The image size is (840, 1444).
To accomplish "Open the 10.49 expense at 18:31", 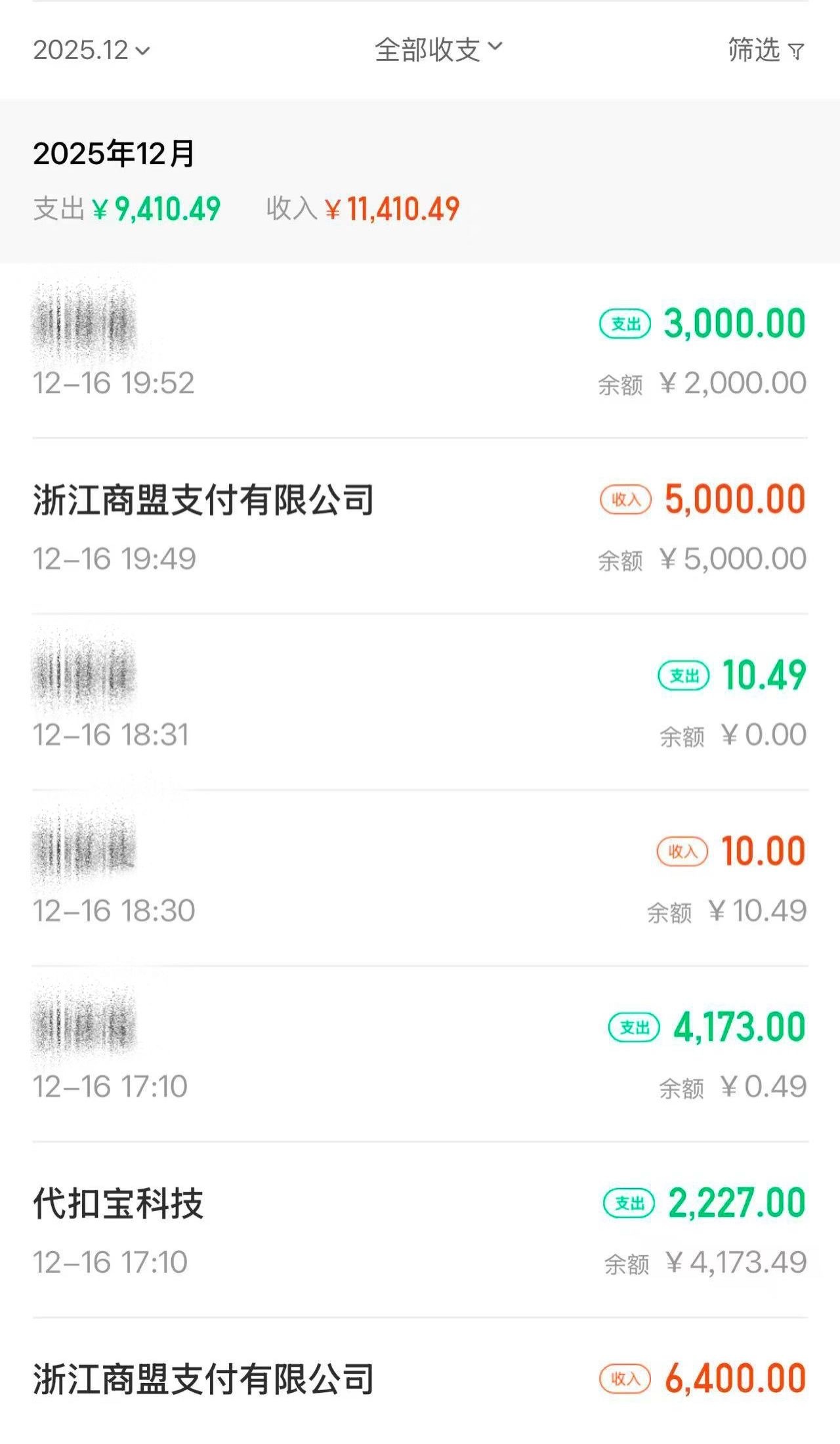I will [420, 703].
